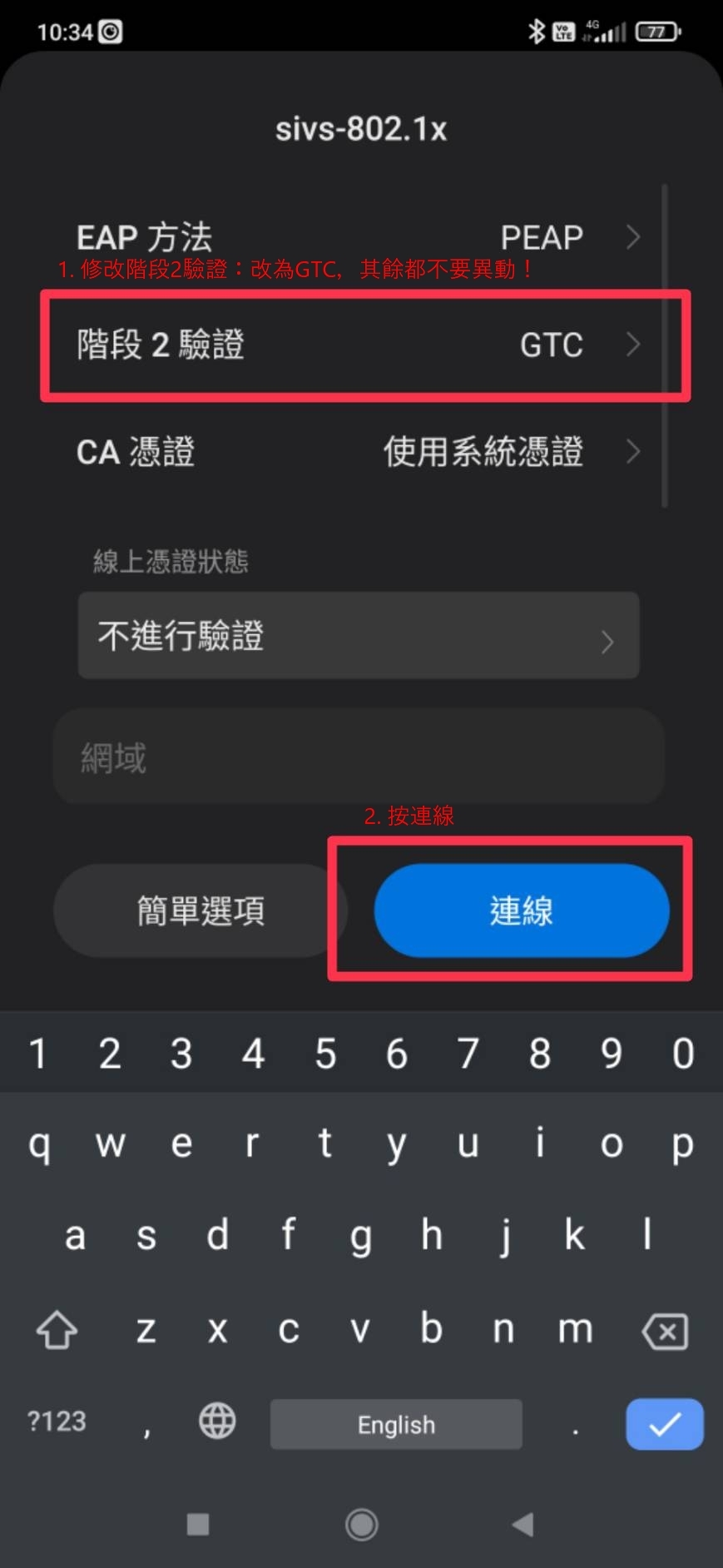Expand the 不進行驗證 certificate status dropdown

(359, 636)
